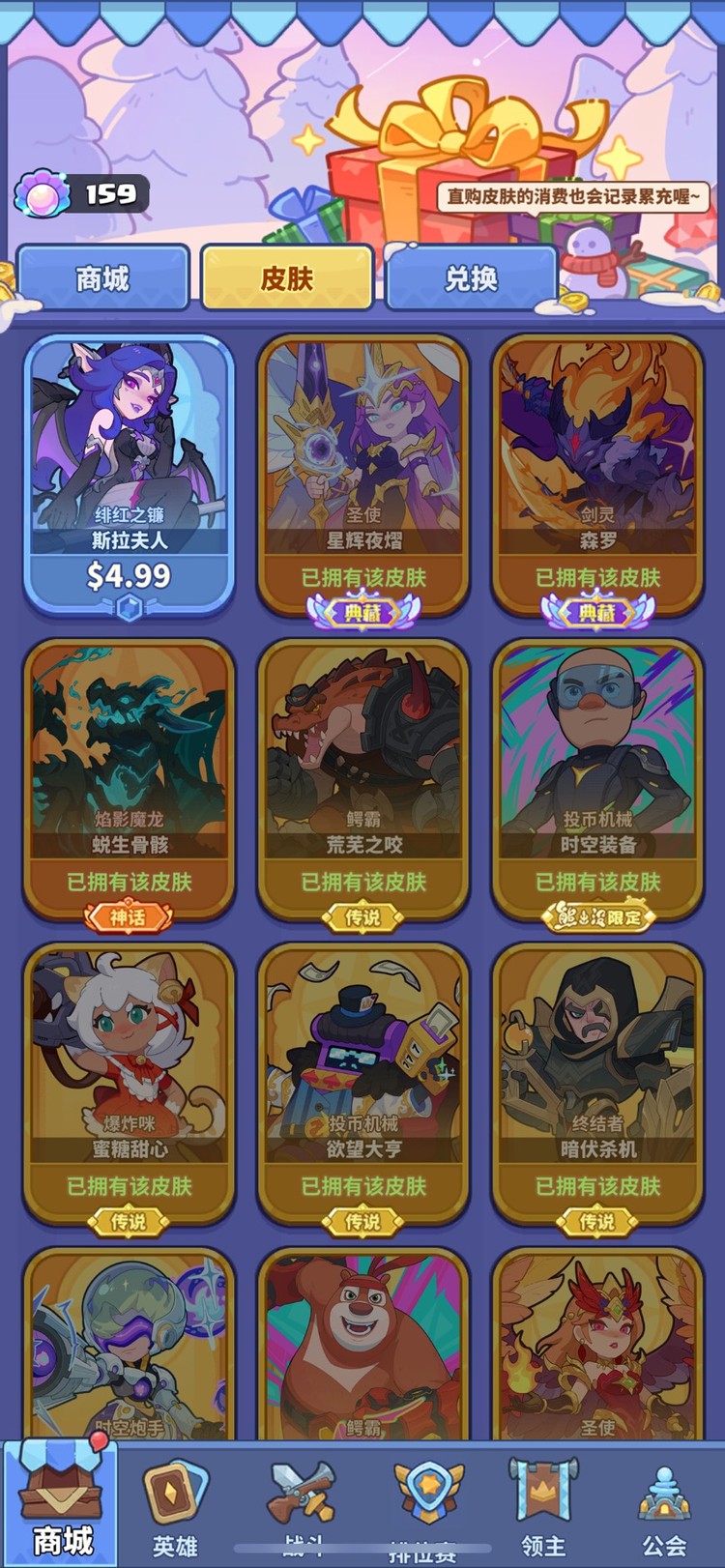Open the 战斗 bottom navigation item
This screenshot has width=725, height=1568.
pyautogui.click(x=303, y=1508)
